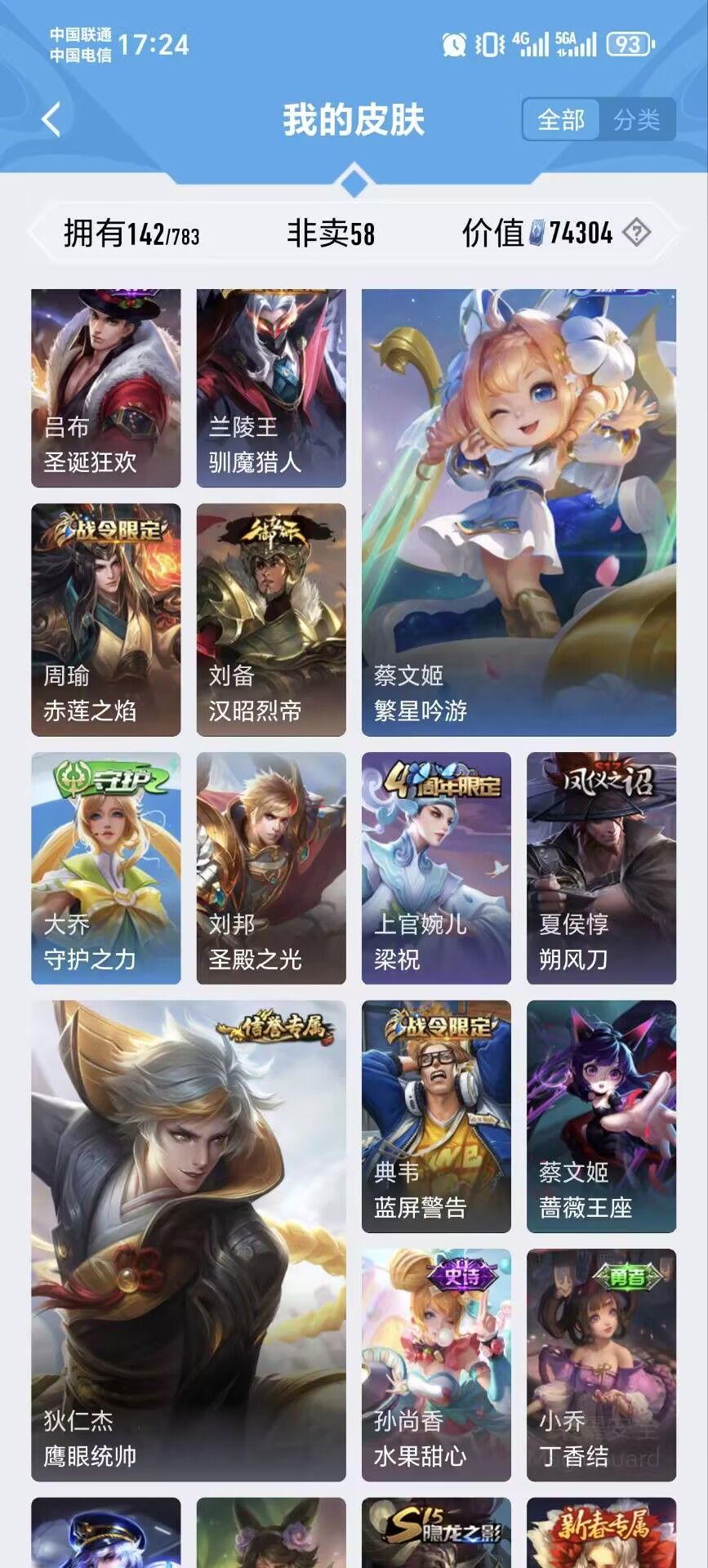Open 狄仁杰 鹰眼统帅 skin card
Screen dimensions: 708x1568
click(x=189, y=1241)
